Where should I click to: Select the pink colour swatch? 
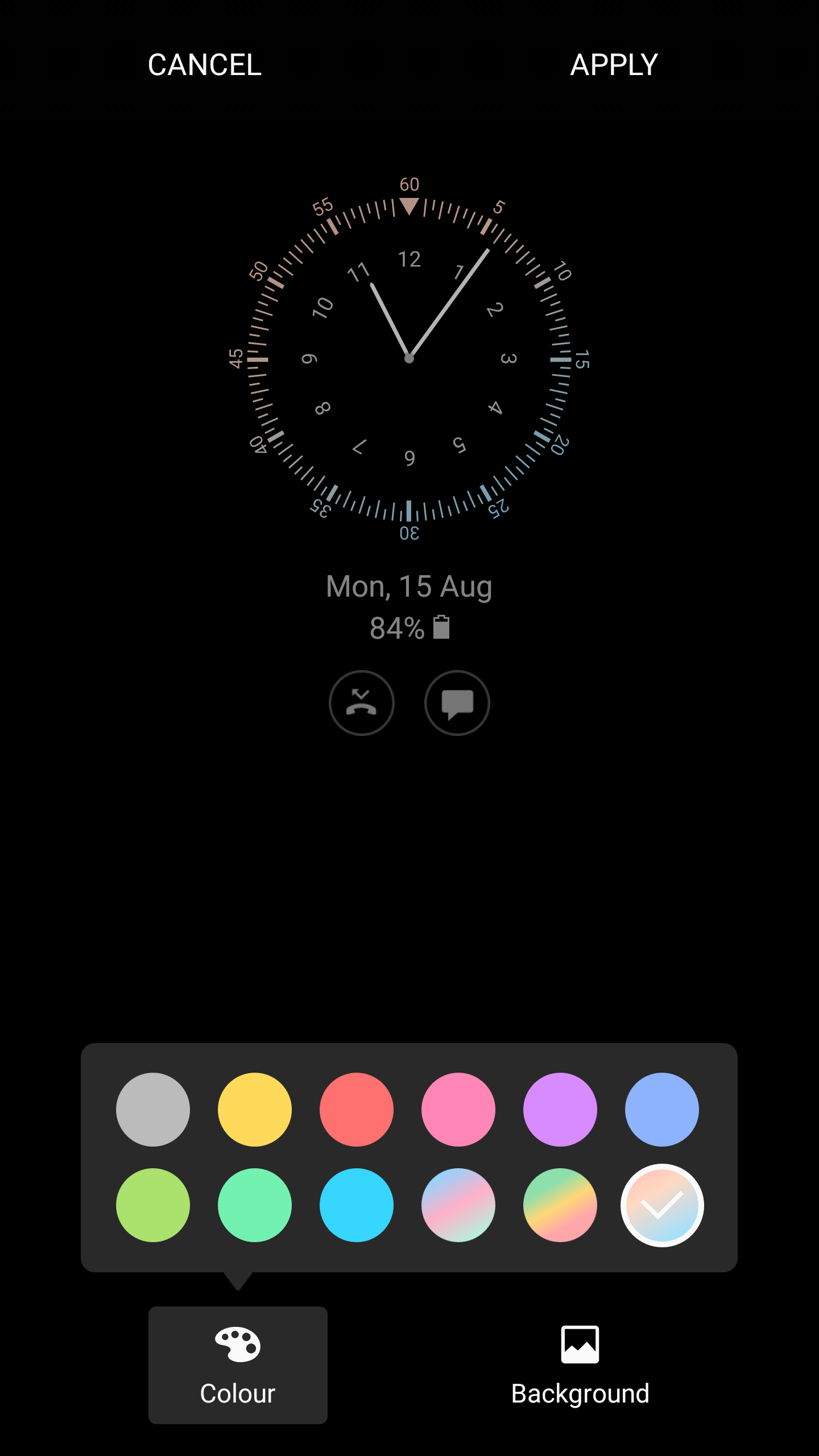coord(458,1110)
